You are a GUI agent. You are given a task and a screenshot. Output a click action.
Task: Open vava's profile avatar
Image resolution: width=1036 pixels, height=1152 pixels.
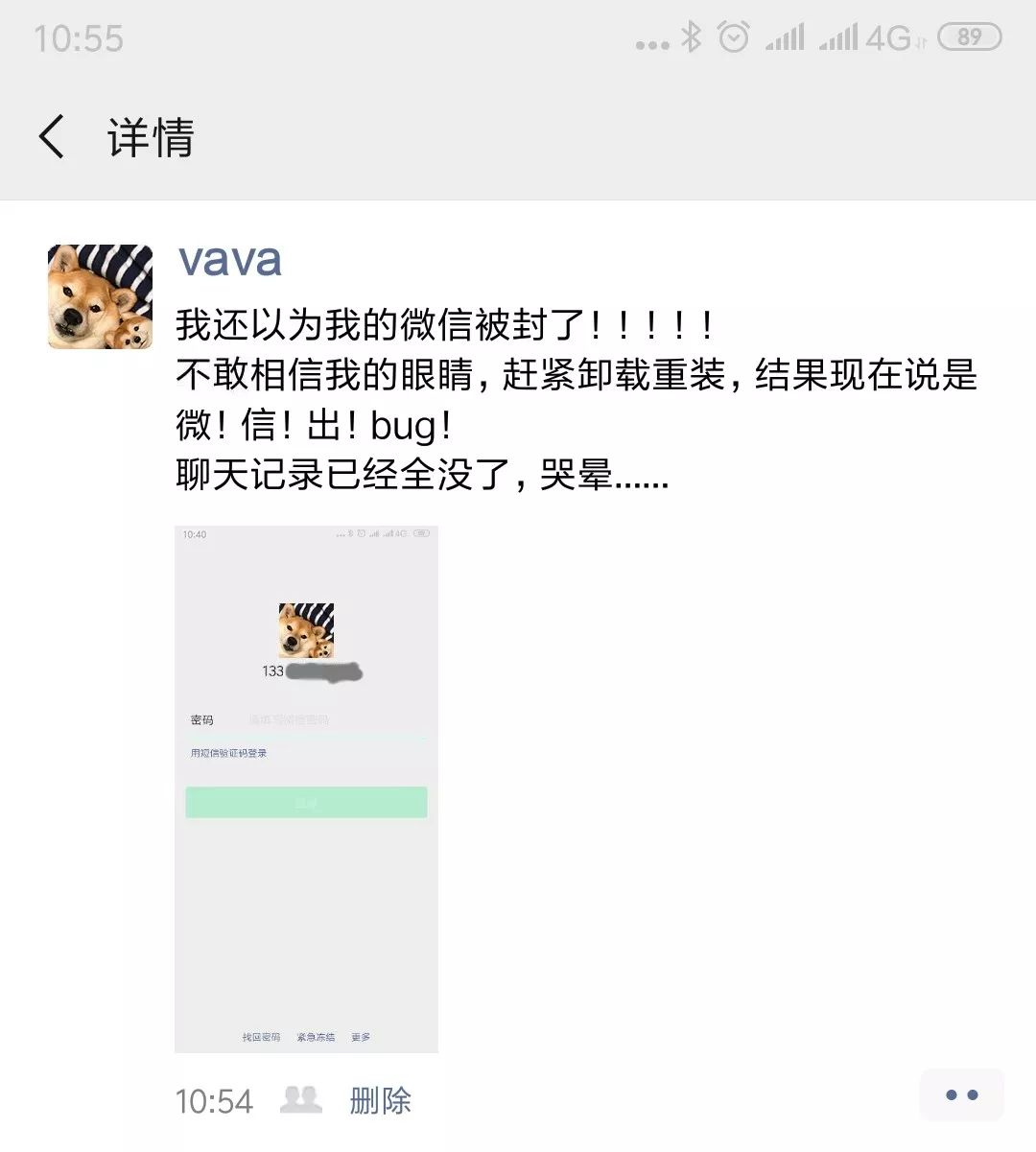pyautogui.click(x=100, y=296)
